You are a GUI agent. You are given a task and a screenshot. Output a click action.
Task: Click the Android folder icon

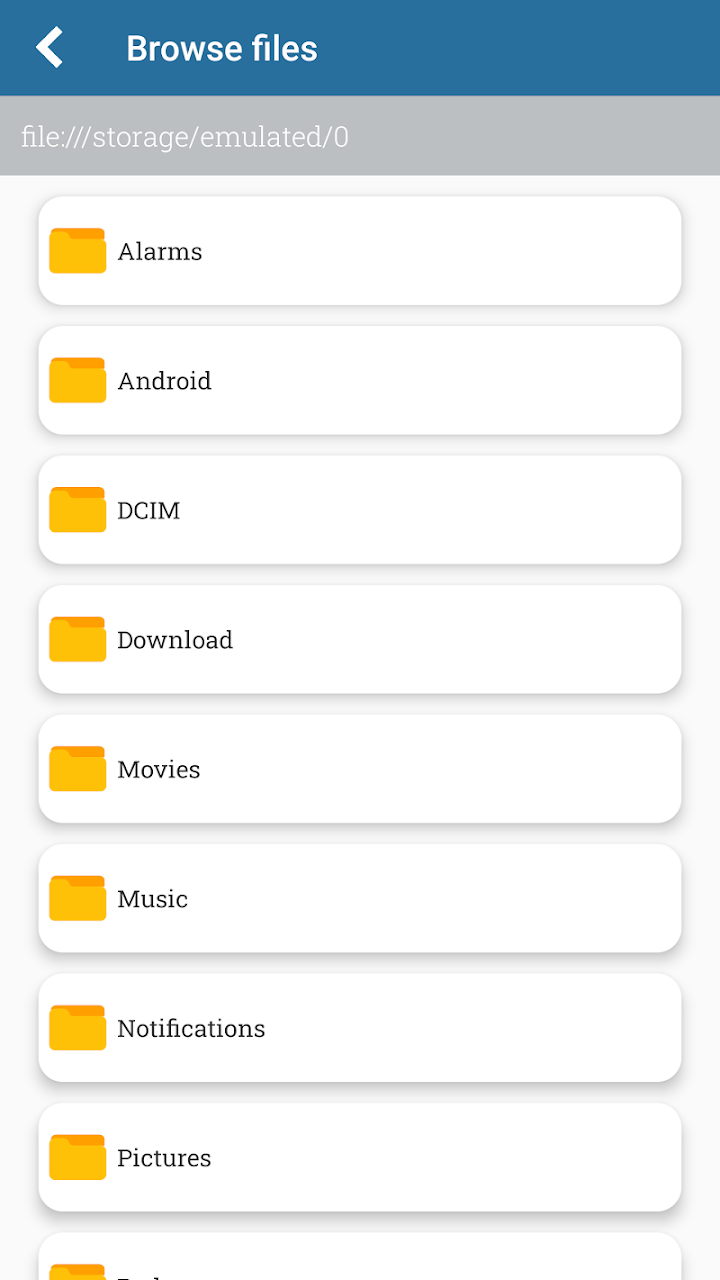click(77, 380)
